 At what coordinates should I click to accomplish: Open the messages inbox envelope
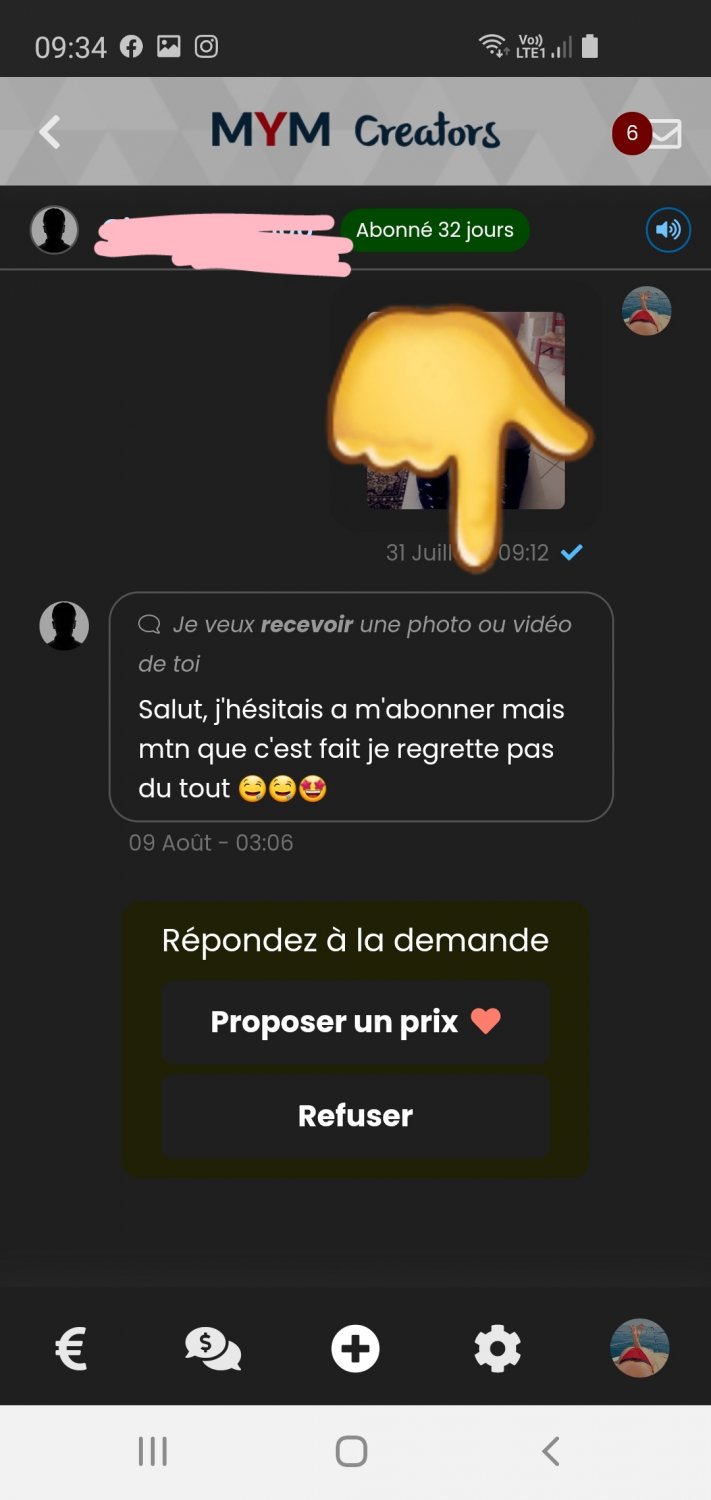665,133
